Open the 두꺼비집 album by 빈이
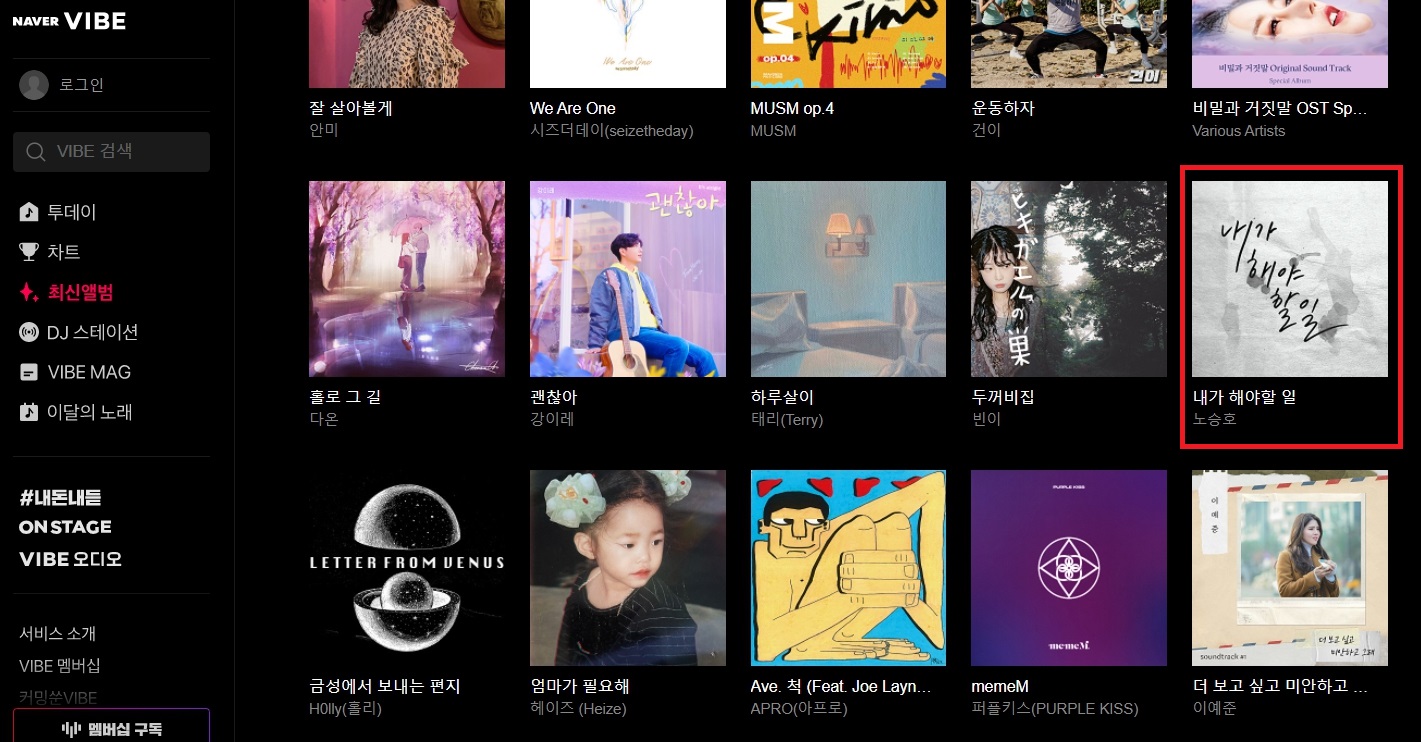Screen dimensions: 1421x742 1068,279
